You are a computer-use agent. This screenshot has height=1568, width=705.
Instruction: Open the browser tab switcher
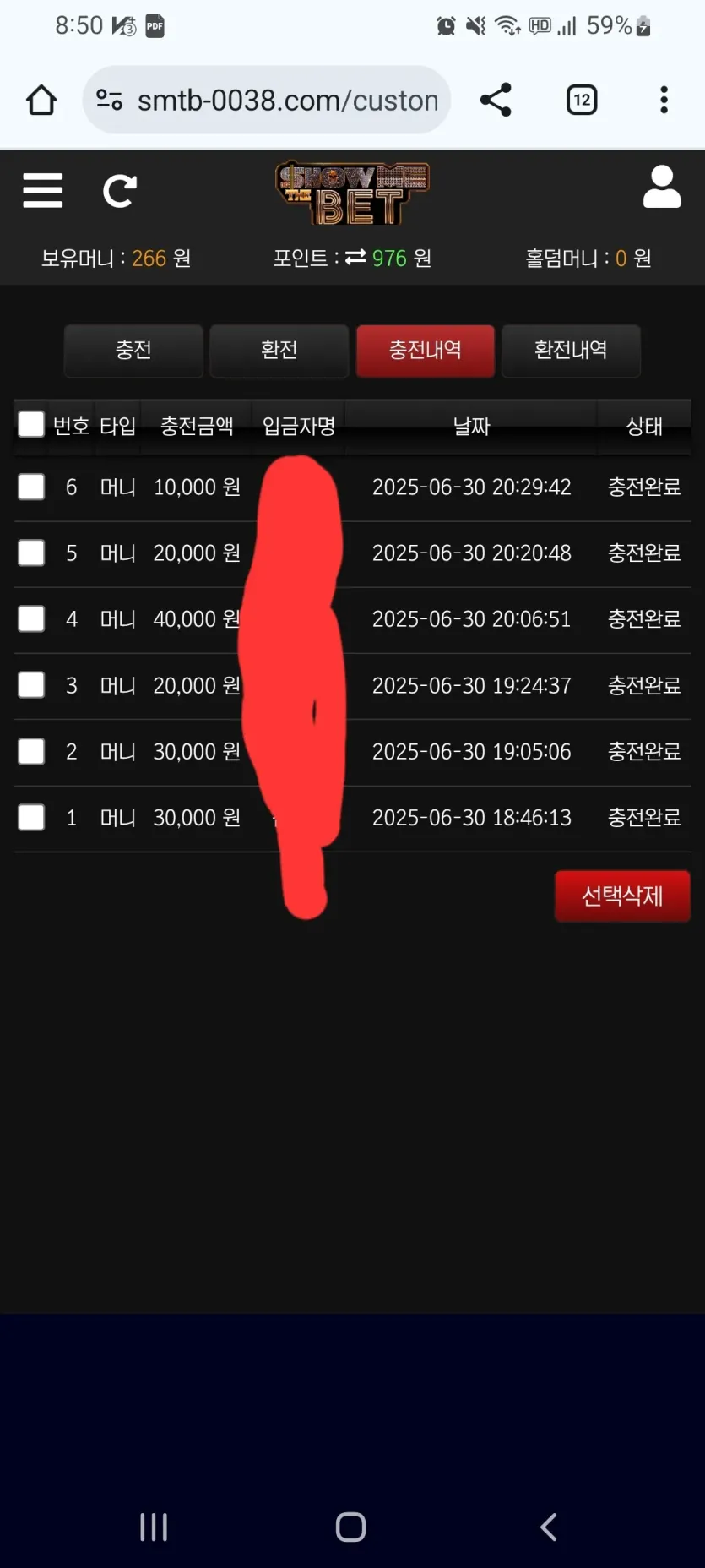pos(582,100)
